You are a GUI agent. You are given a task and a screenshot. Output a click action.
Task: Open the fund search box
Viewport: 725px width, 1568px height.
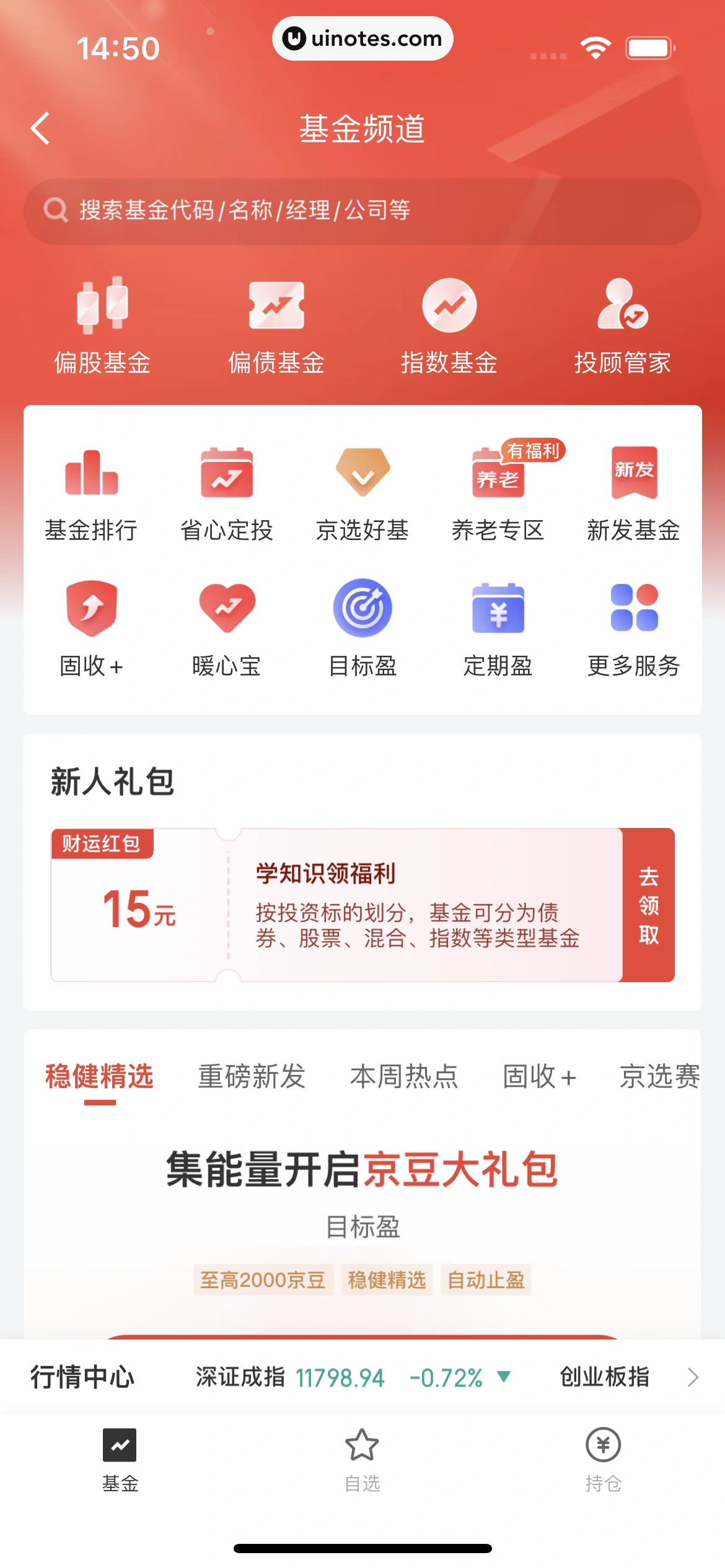(362, 211)
